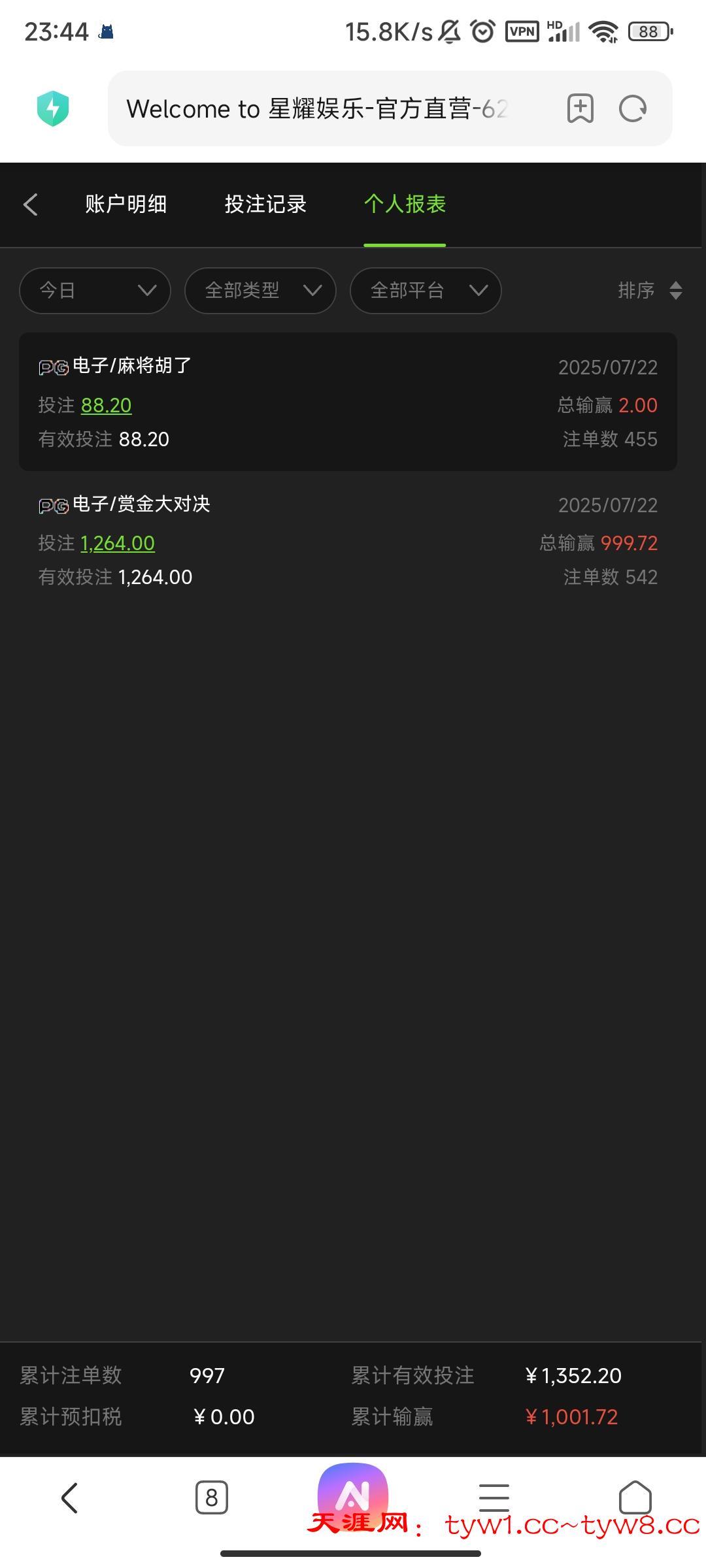Tap the bookmark/add icon beside address bar

click(x=580, y=108)
